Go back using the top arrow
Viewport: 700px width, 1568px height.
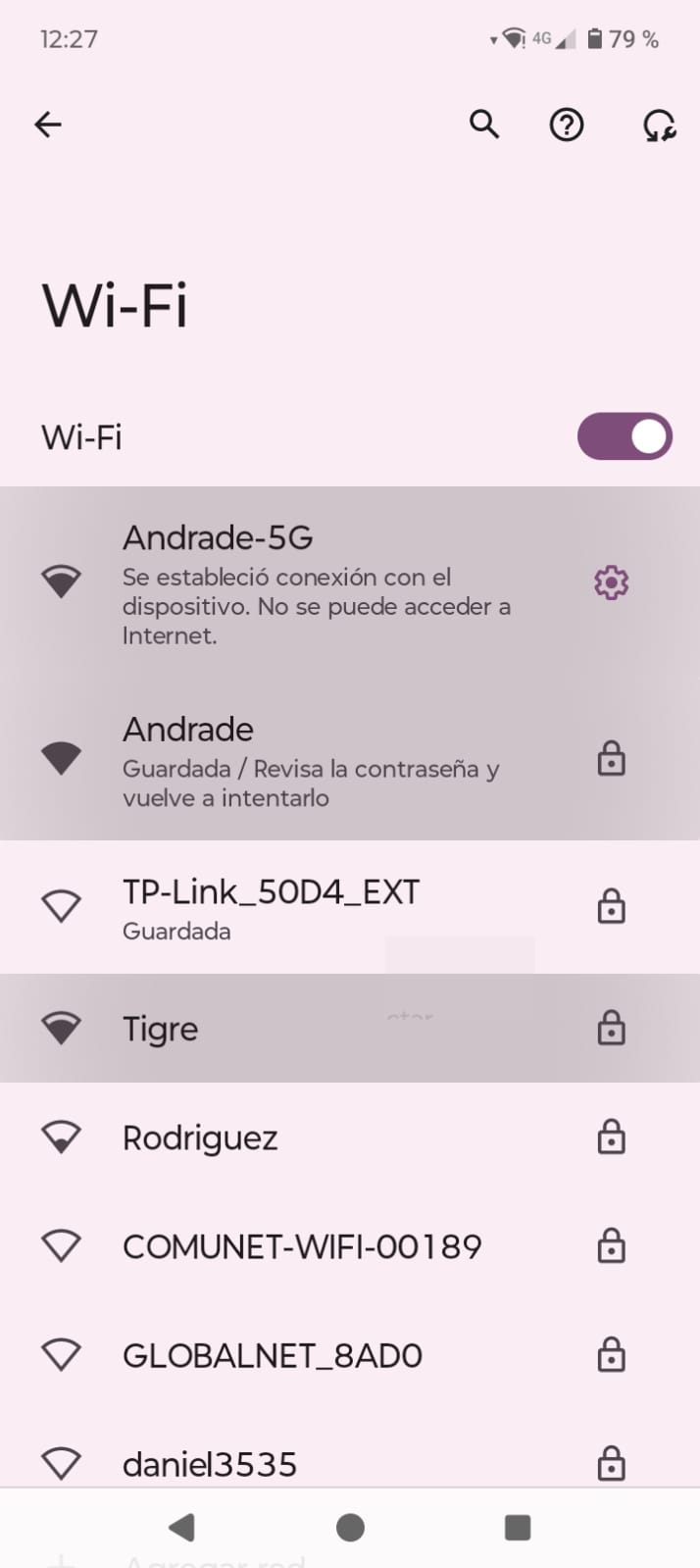click(48, 125)
